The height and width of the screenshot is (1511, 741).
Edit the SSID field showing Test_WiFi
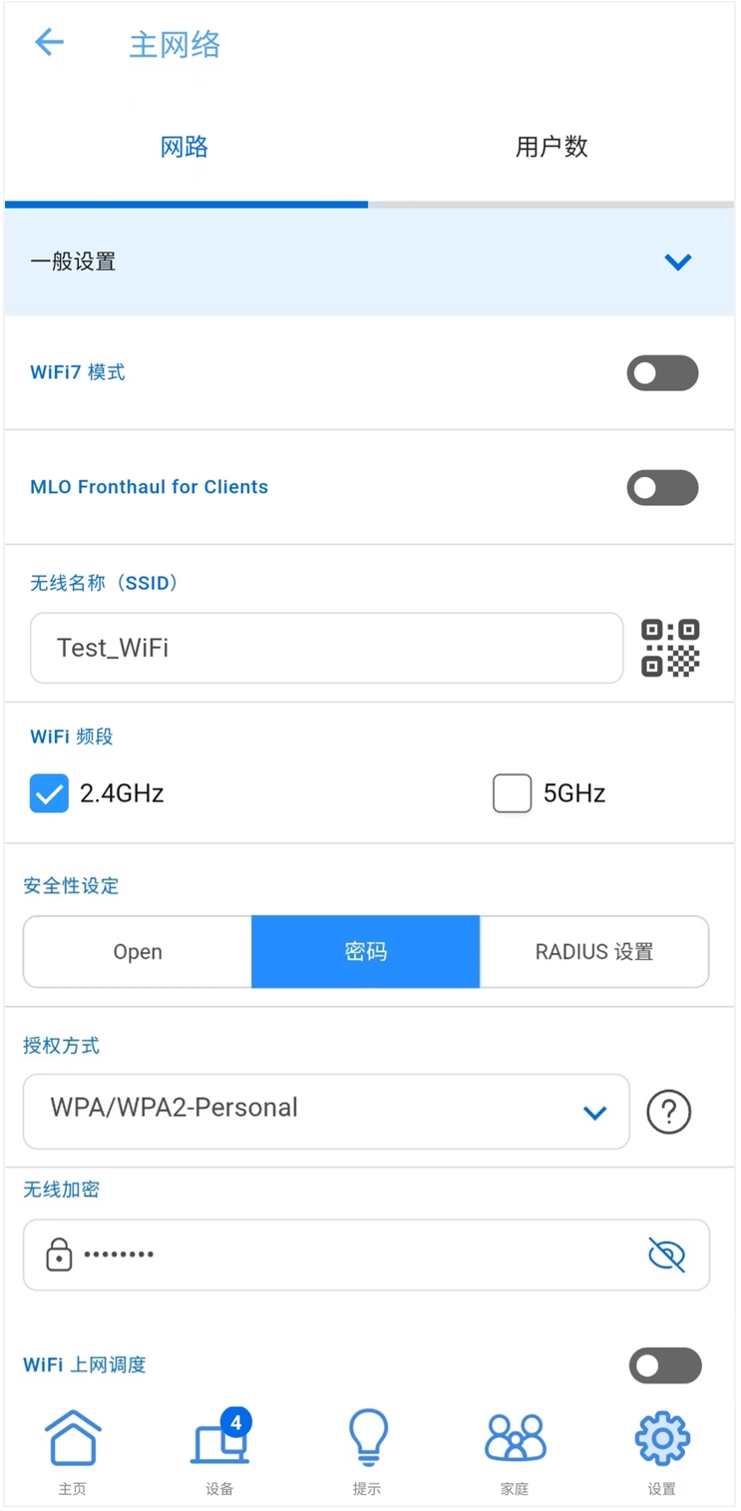coord(326,648)
